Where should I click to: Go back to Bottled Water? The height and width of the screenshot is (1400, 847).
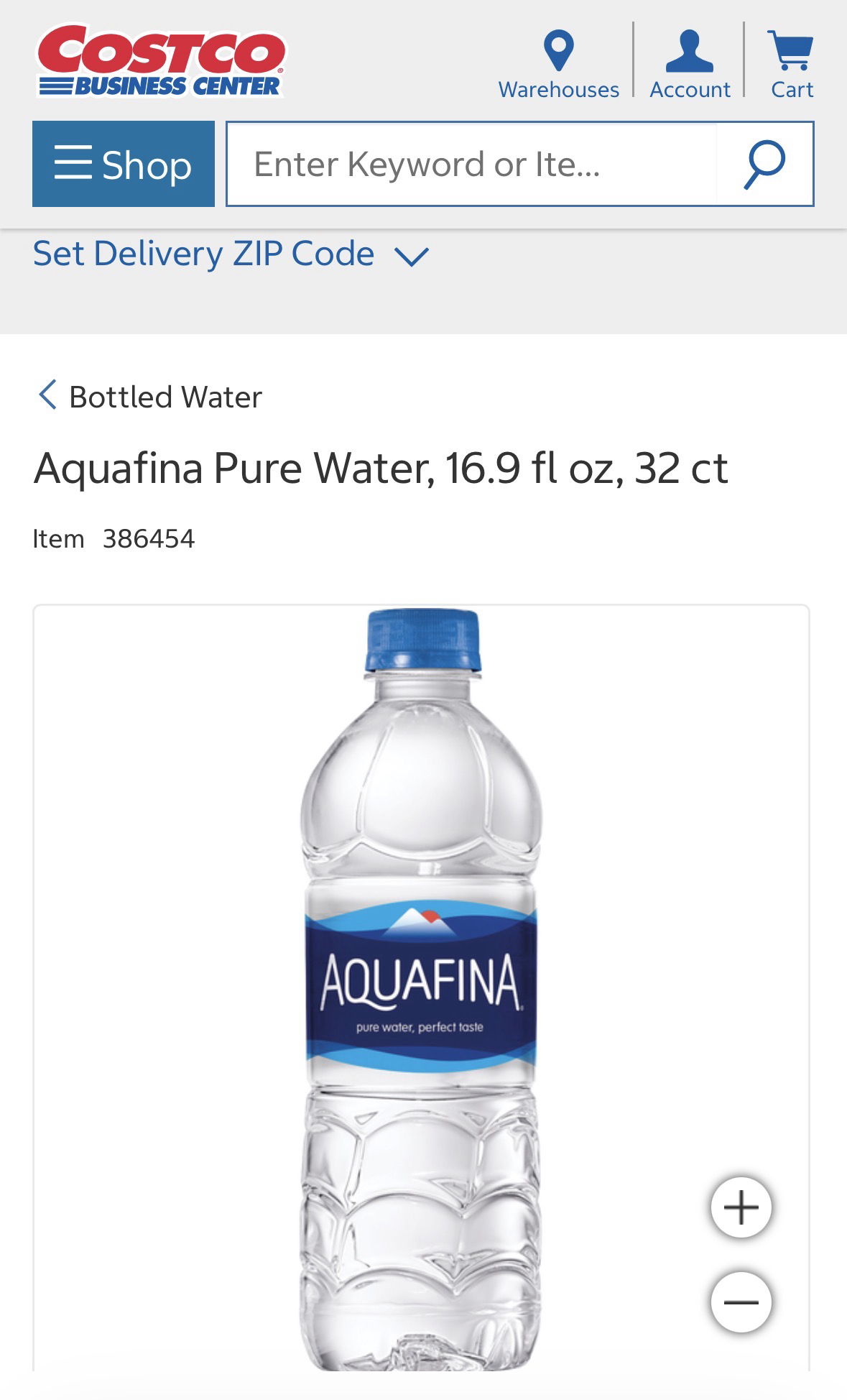[x=150, y=397]
